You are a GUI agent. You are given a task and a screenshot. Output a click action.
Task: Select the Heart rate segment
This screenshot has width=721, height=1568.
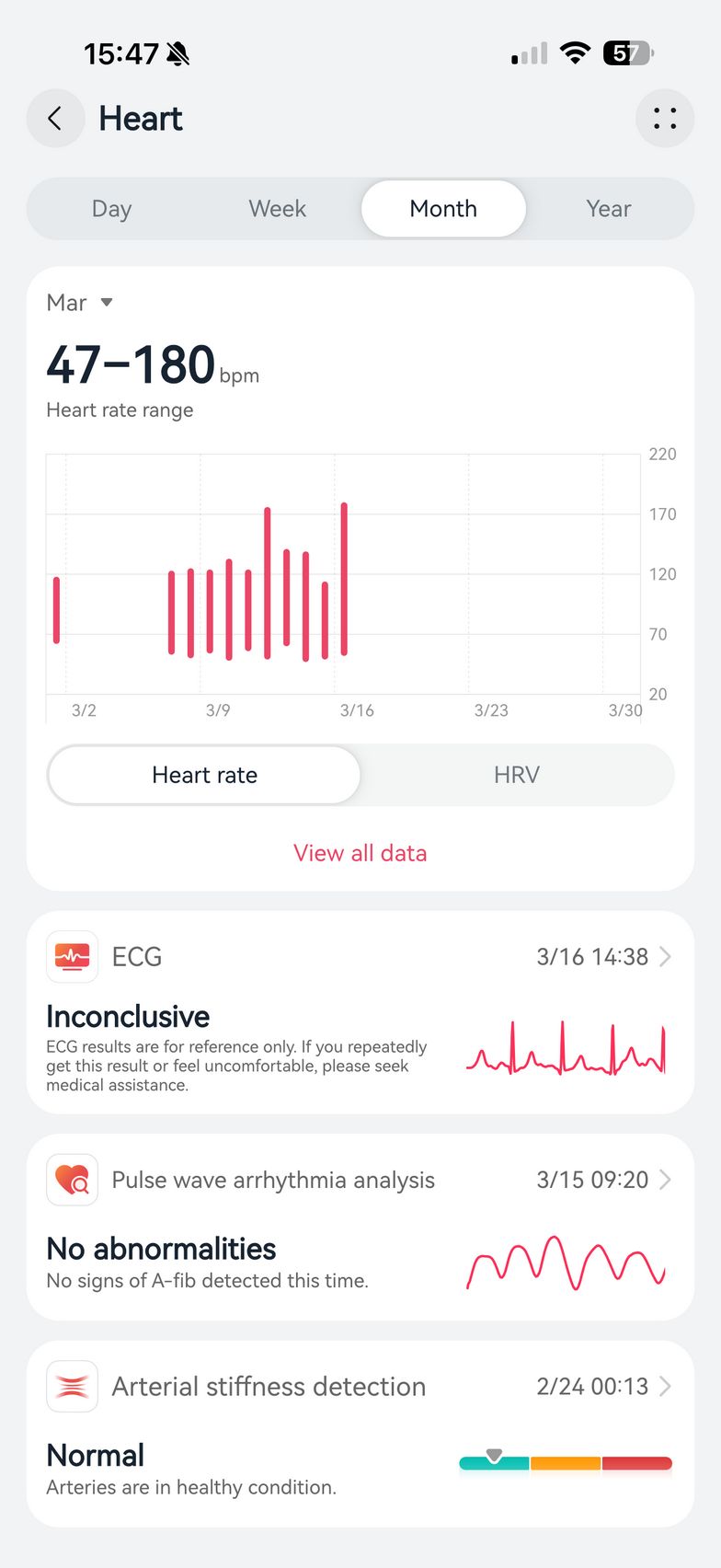204,775
